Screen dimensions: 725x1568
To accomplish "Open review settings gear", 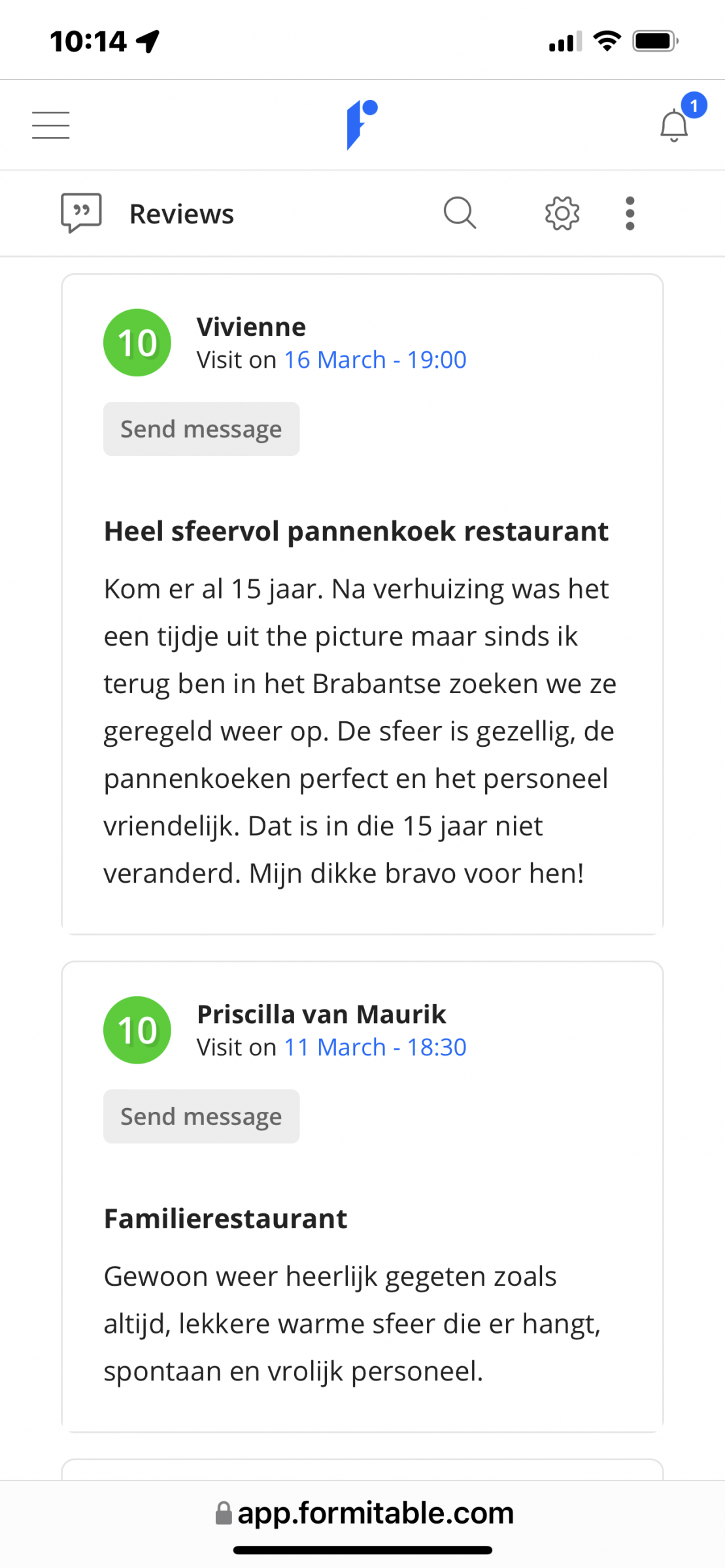I will tap(562, 213).
